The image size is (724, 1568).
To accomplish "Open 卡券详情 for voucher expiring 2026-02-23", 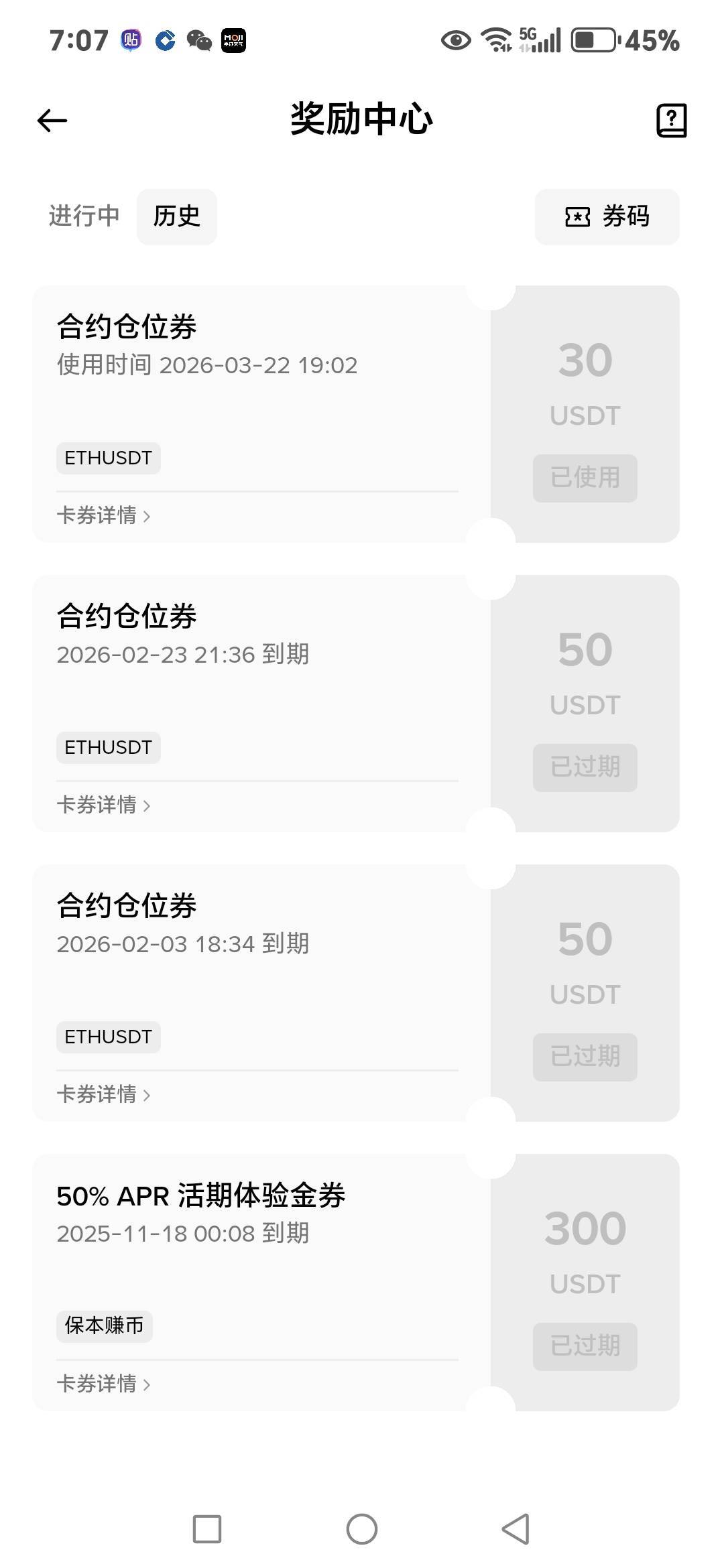I will coord(104,805).
